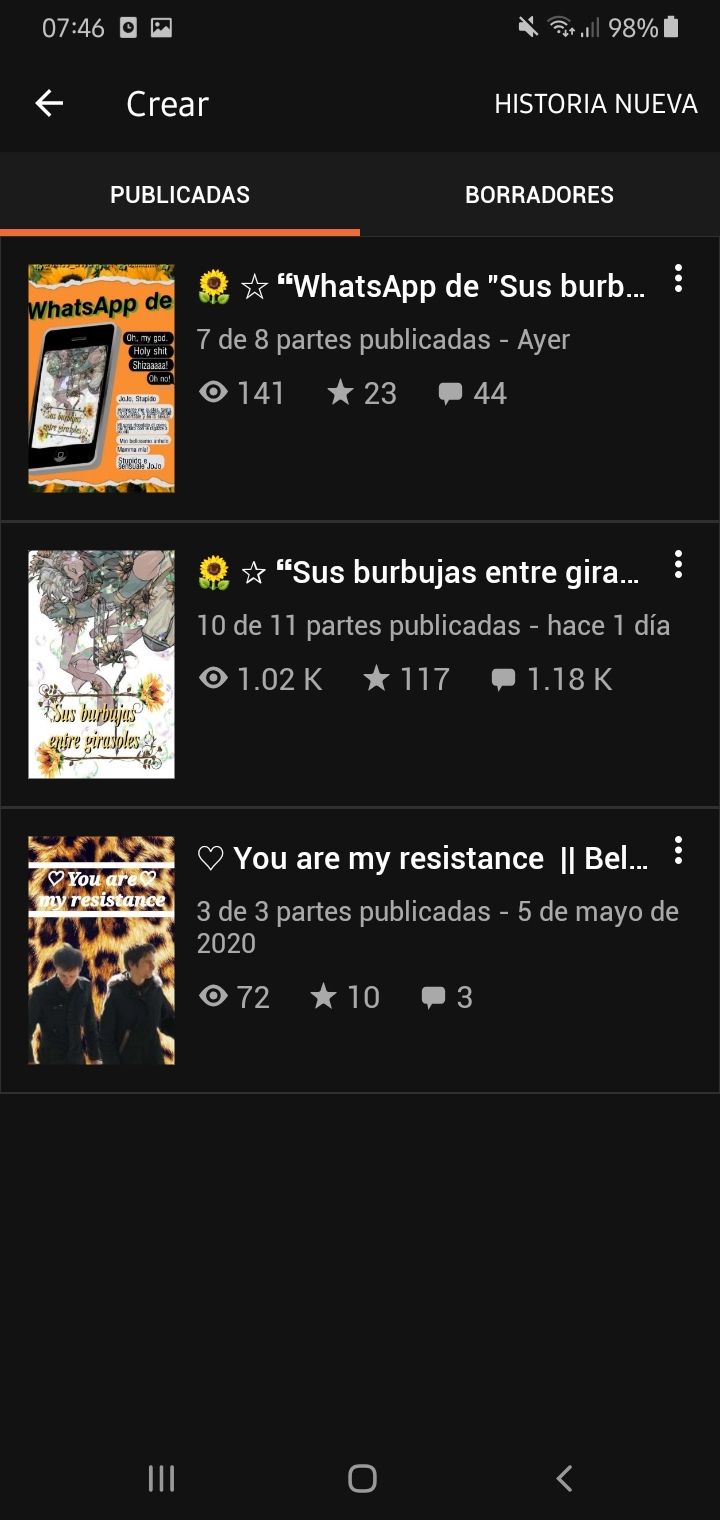The width and height of the screenshot is (720, 1520).
Task: Open options for You are my resistance
Action: click(678, 851)
